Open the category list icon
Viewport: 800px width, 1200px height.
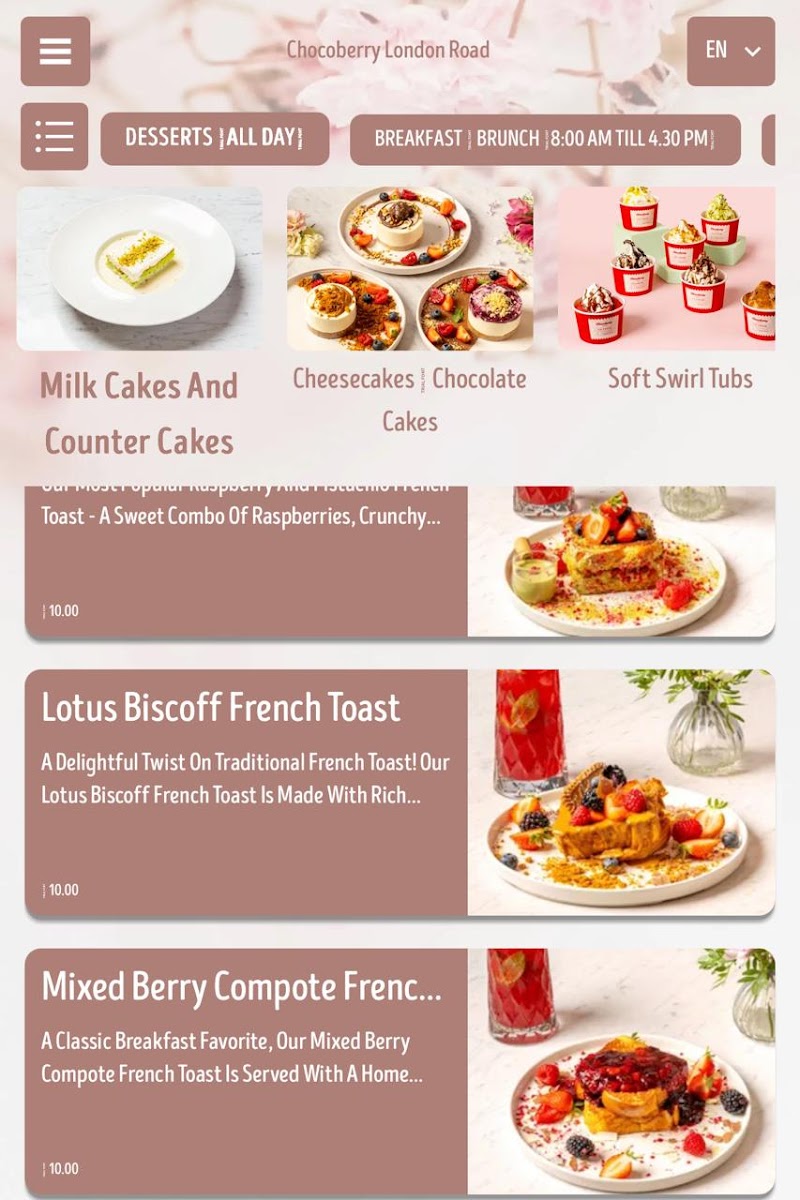(54, 137)
